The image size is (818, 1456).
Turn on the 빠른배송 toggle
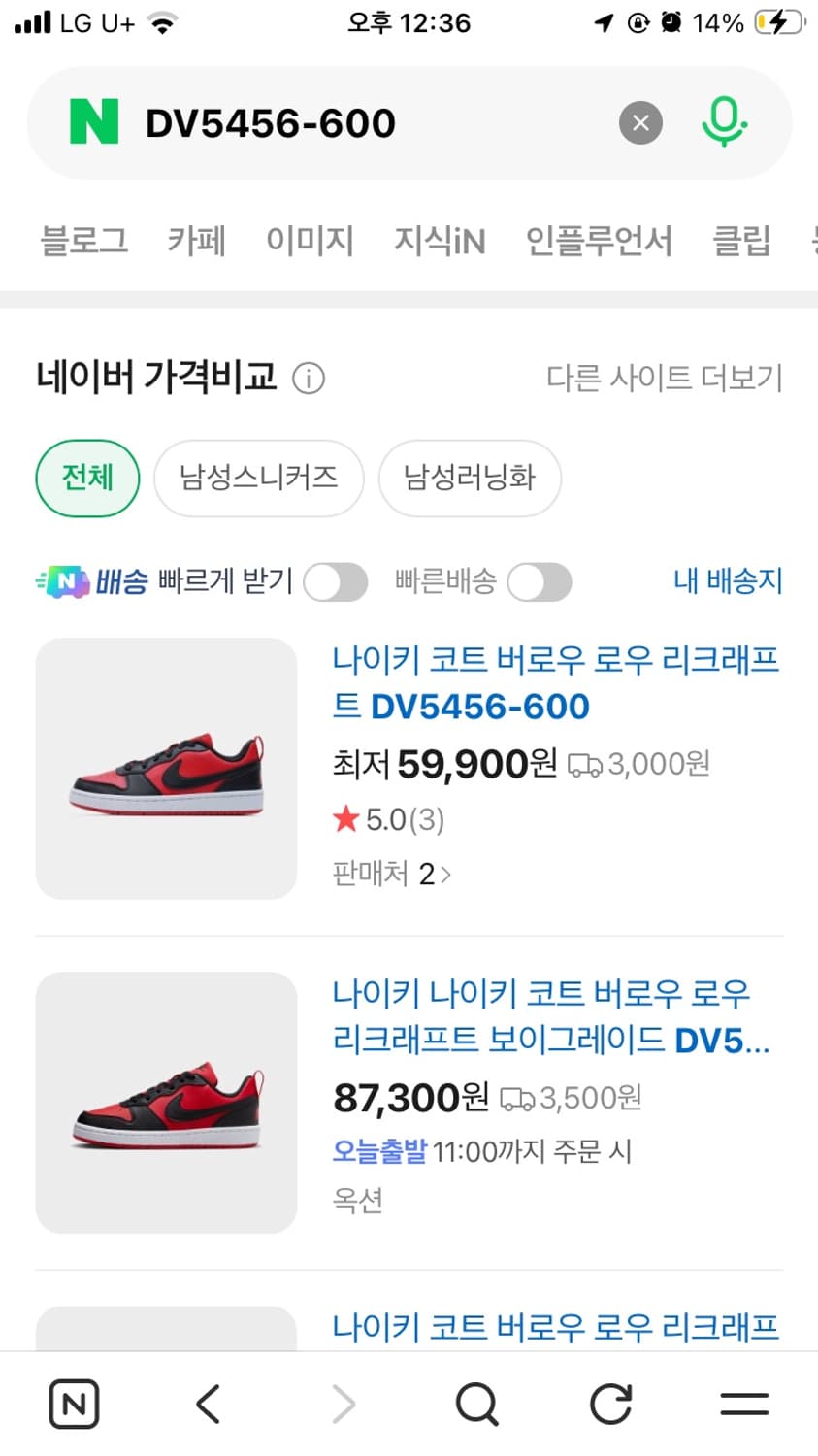coord(540,581)
